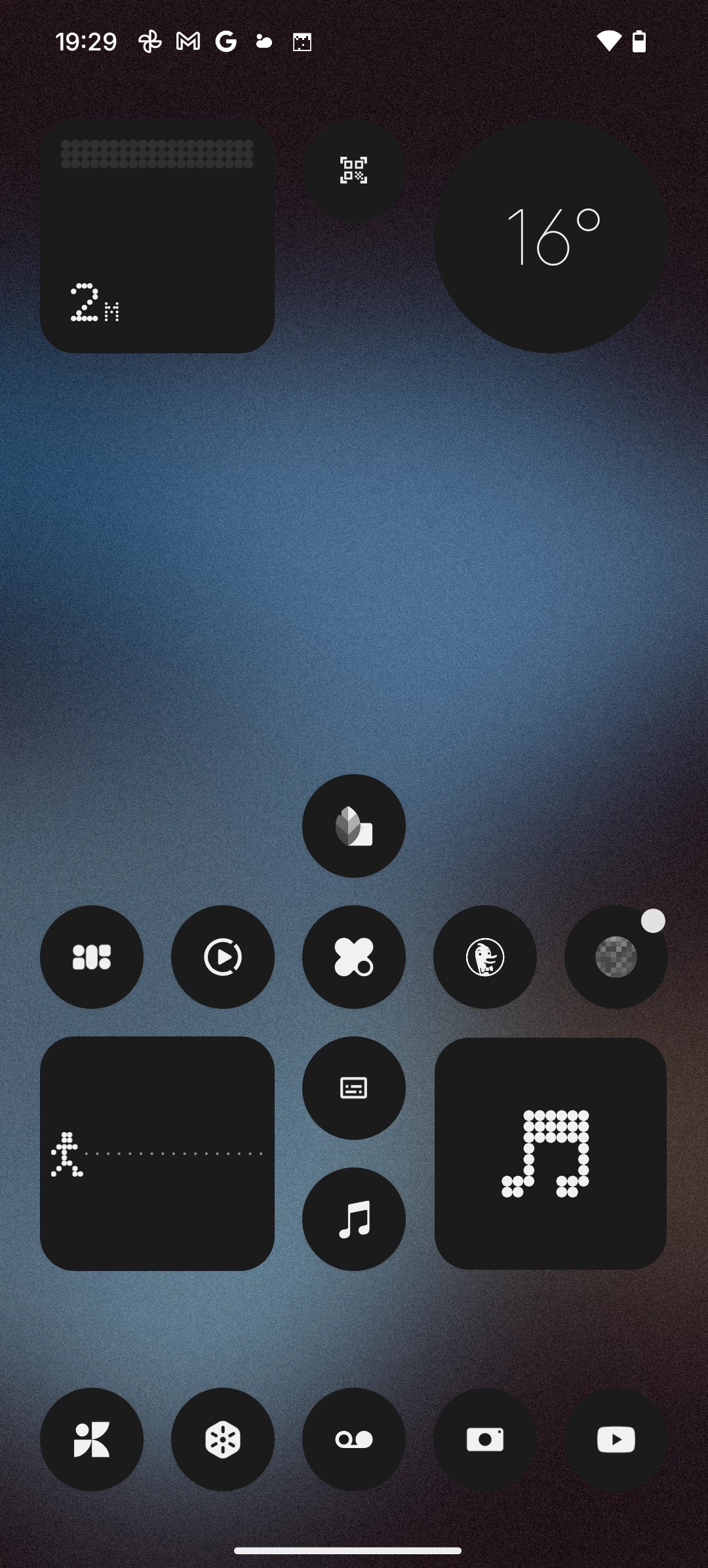Launch the camera from the dock
708x1568 pixels.
[x=484, y=1440]
